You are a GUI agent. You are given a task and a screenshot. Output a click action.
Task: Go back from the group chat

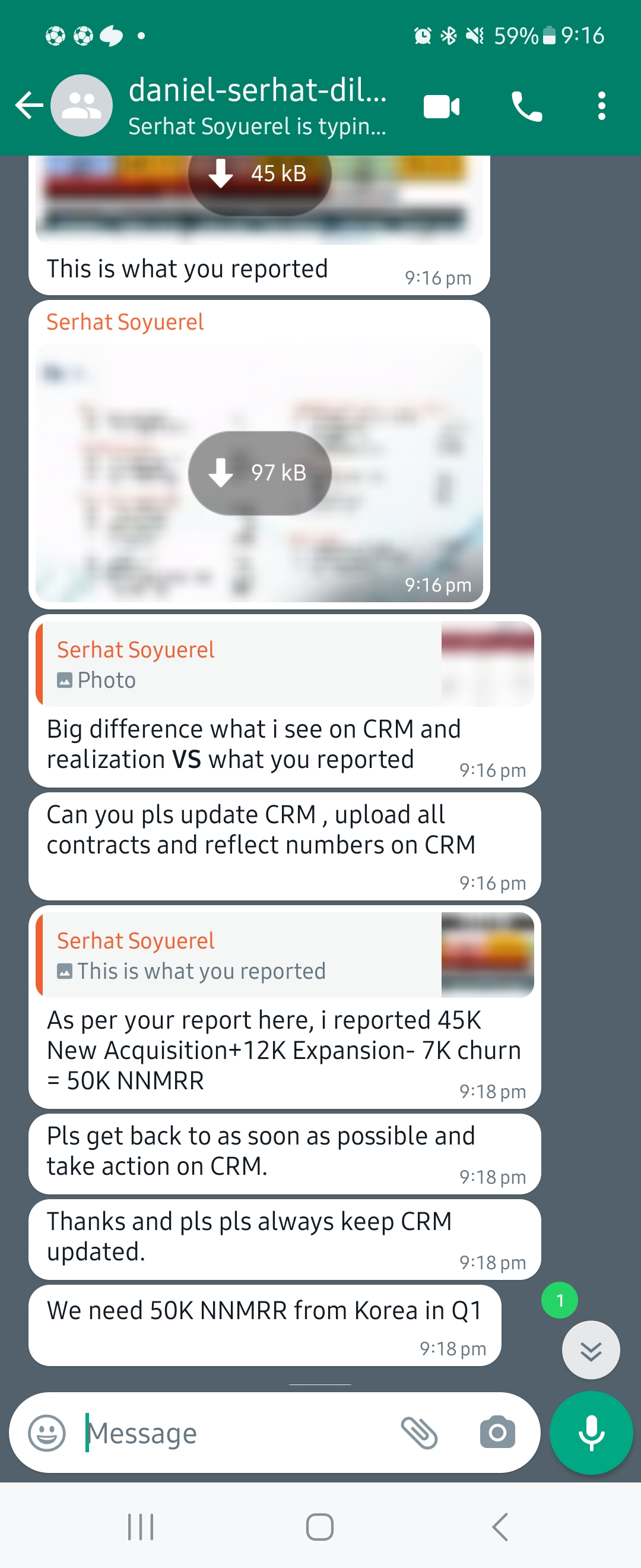click(x=28, y=106)
